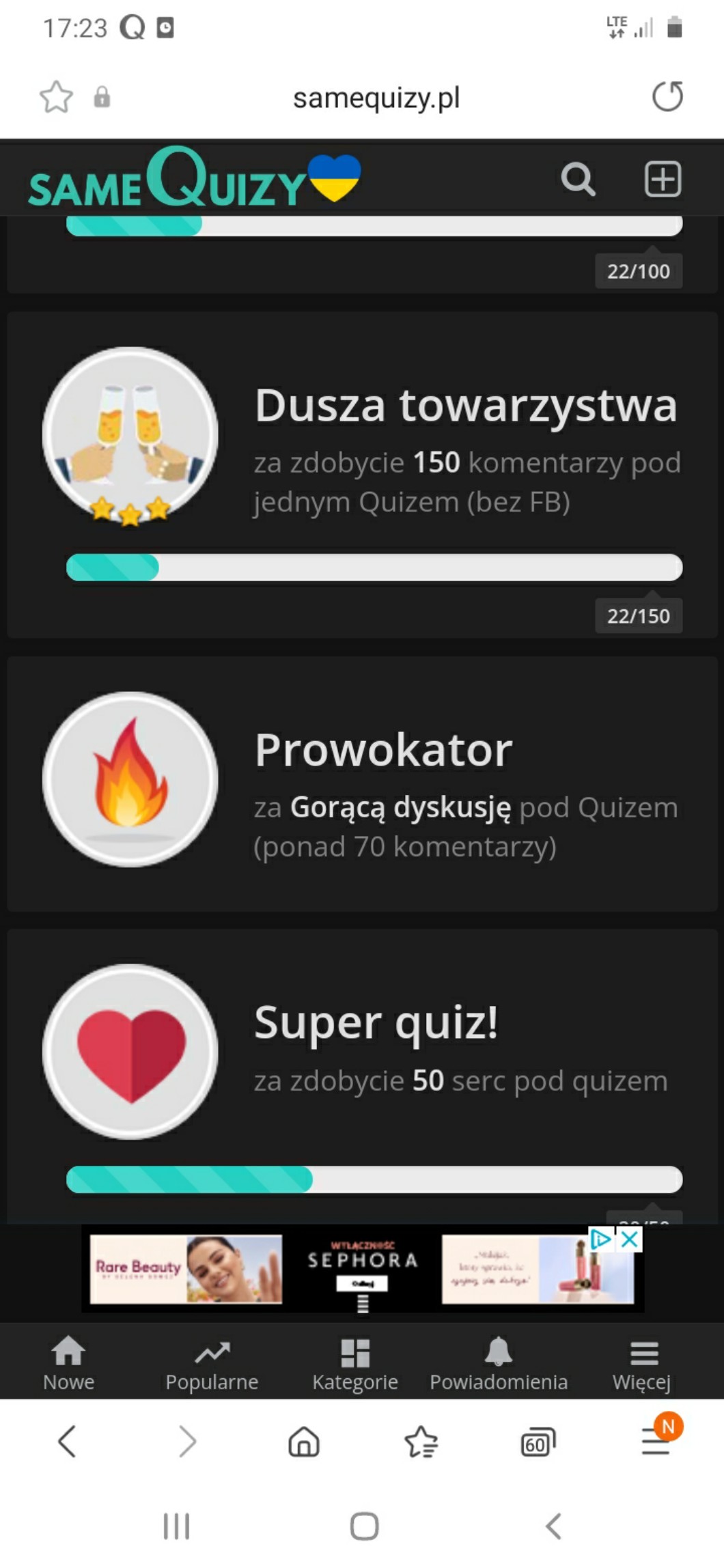Create a new quiz with plus icon

coord(663,180)
